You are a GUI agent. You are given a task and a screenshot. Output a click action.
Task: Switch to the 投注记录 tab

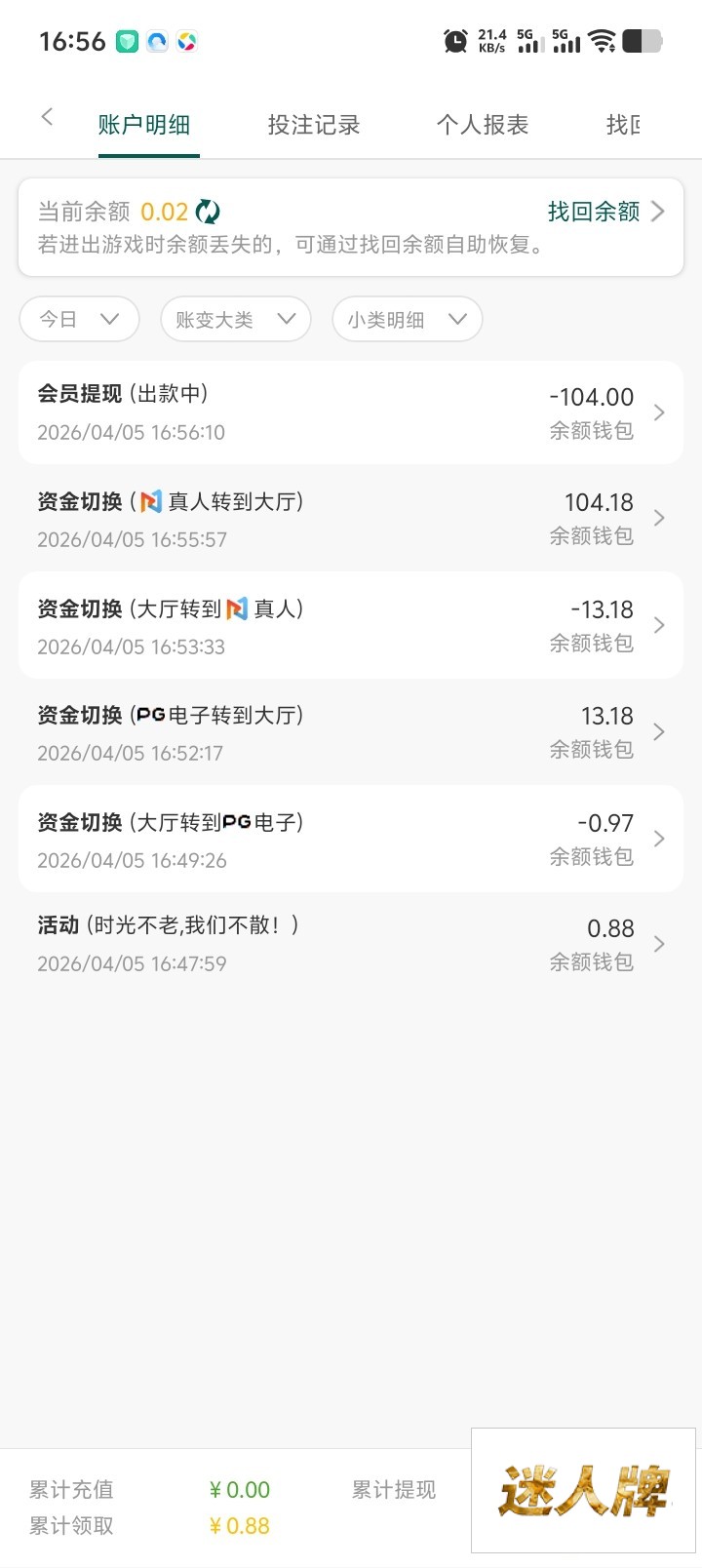pyautogui.click(x=314, y=125)
